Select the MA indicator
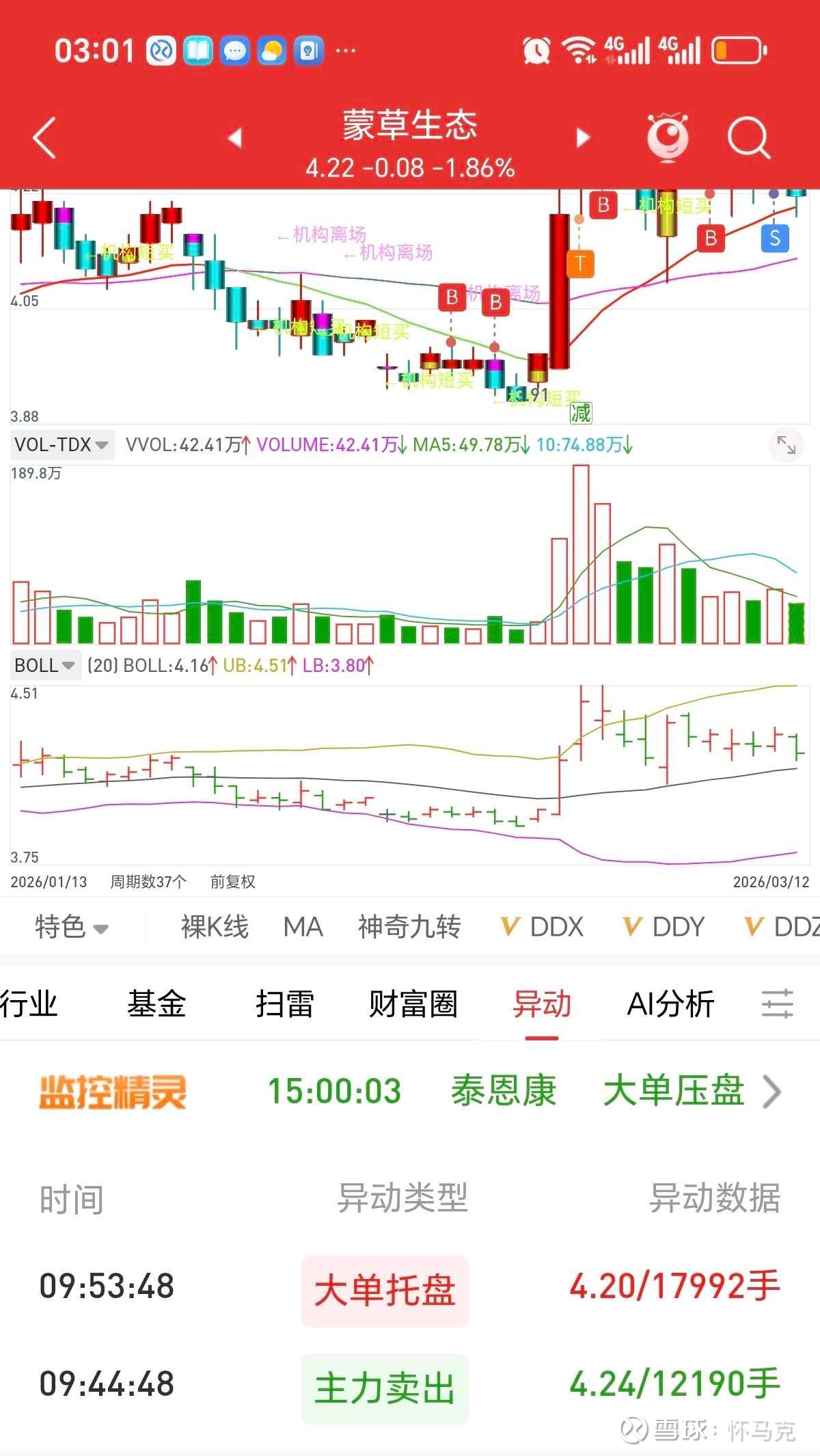The image size is (820, 1456). (303, 928)
